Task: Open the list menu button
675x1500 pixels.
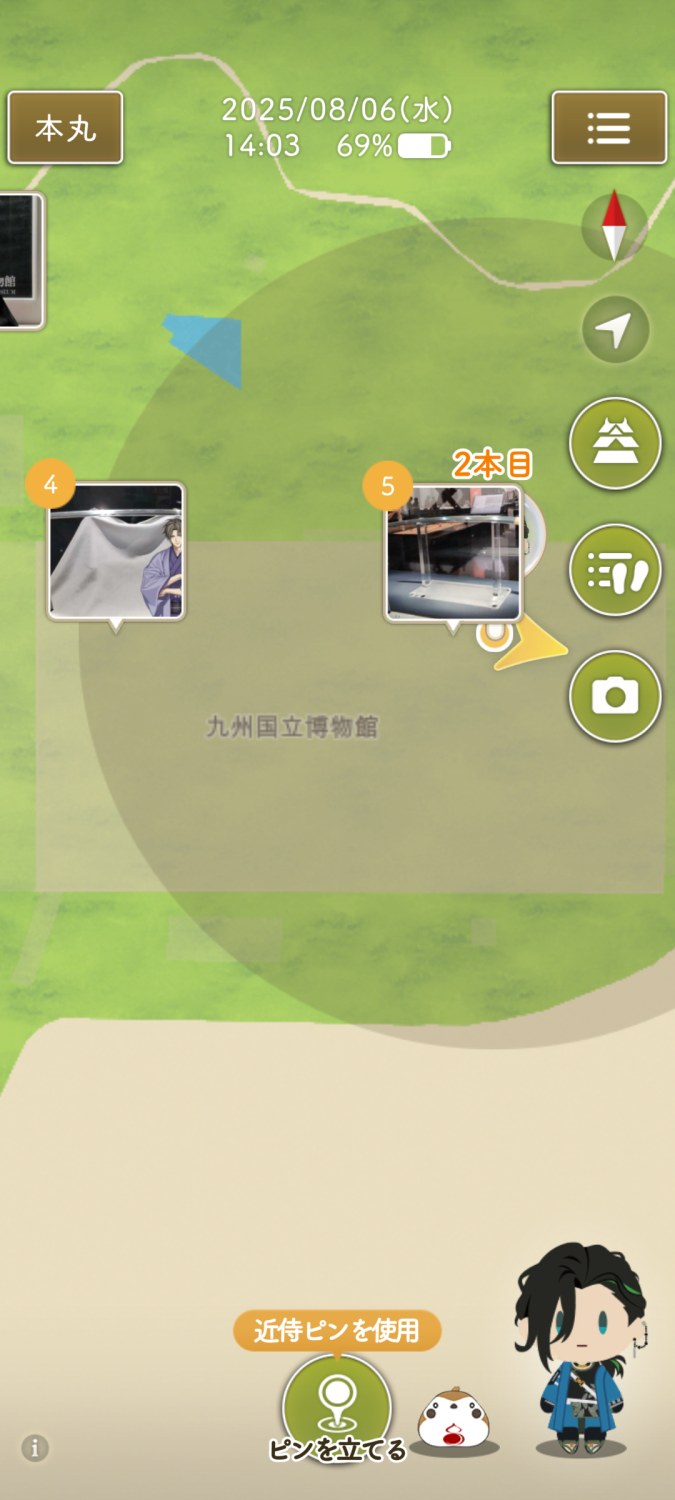Action: tap(609, 128)
